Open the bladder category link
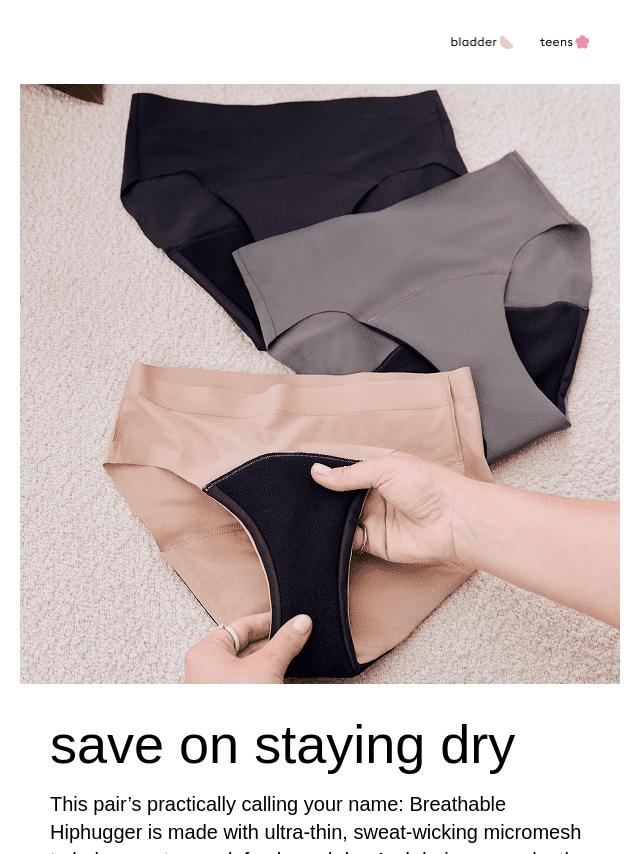 481,42
